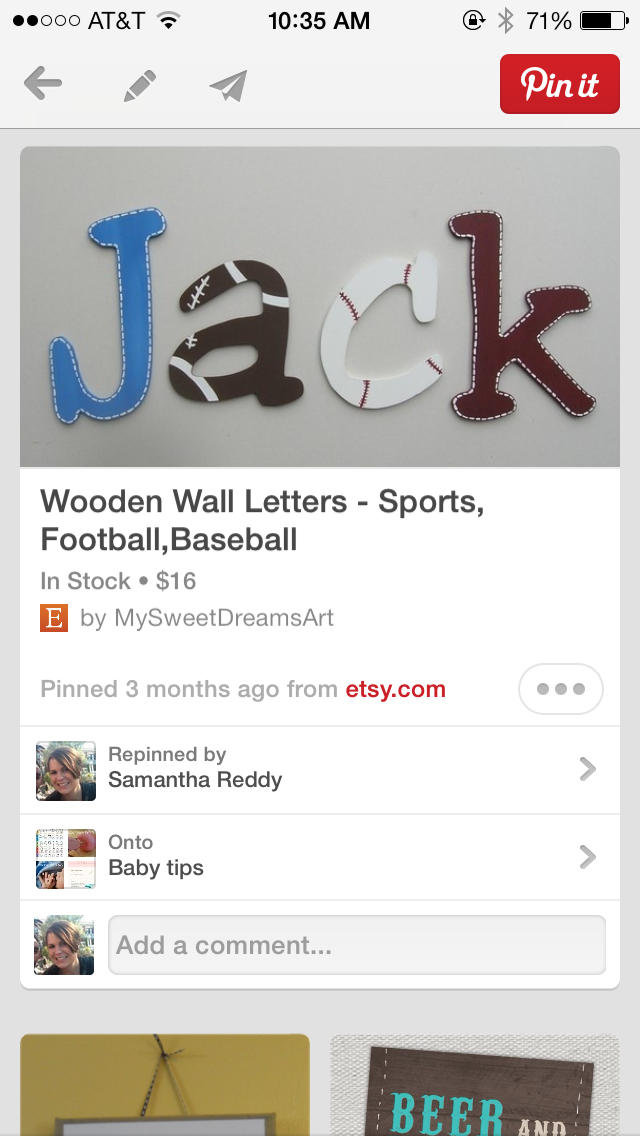Edit this pin with the pencil icon
The image size is (640, 1136).
(139, 86)
